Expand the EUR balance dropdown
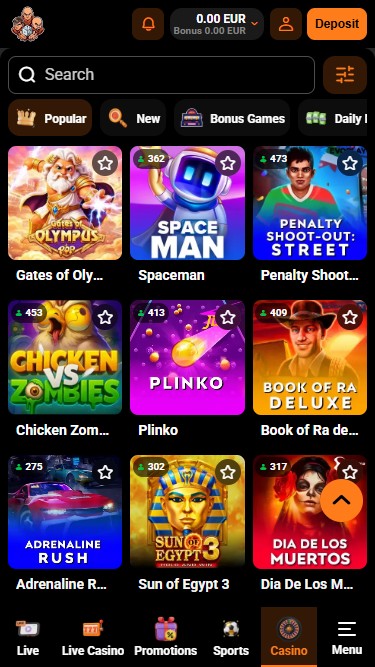 [x=217, y=24]
